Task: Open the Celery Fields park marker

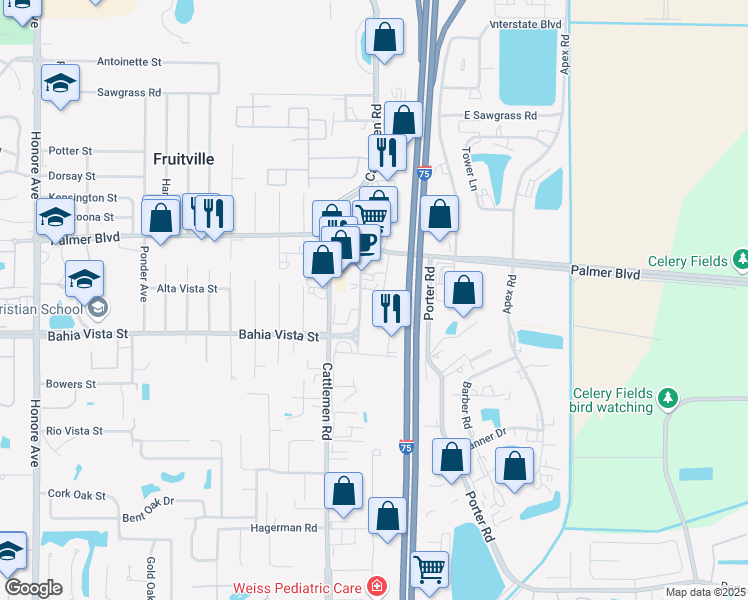Action: coord(741,261)
